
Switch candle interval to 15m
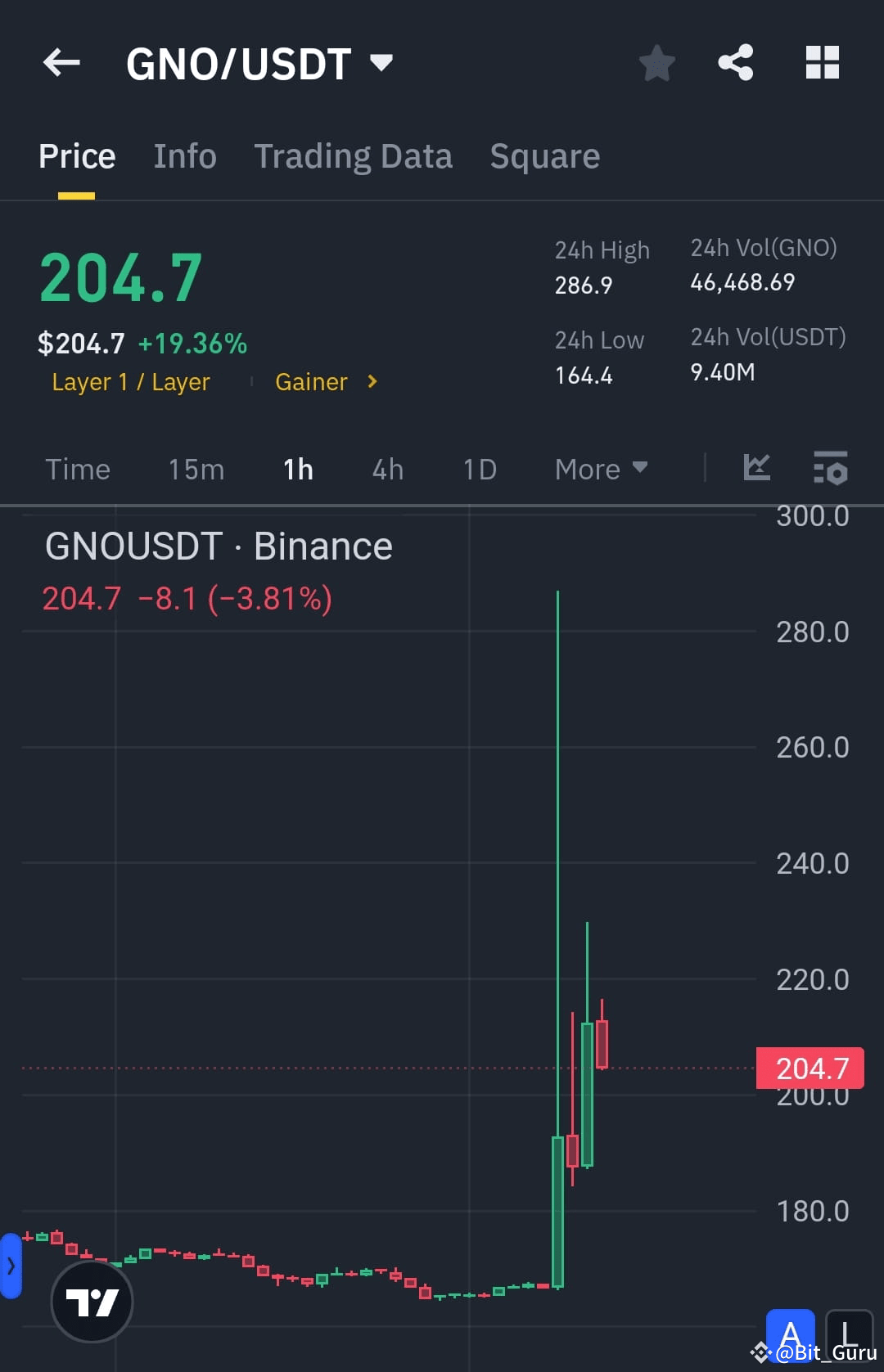point(196,469)
